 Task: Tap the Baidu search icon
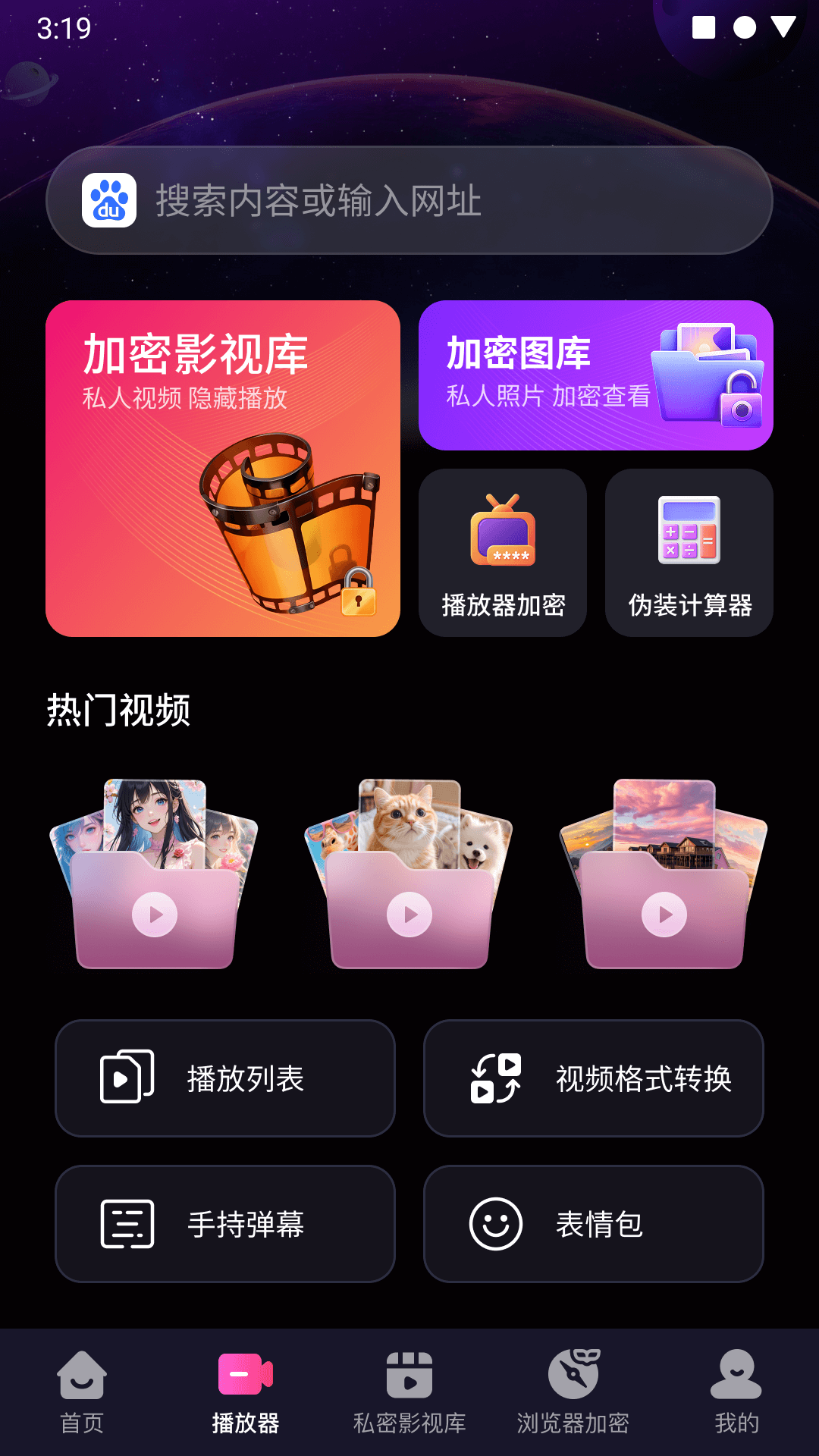pyautogui.click(x=108, y=200)
